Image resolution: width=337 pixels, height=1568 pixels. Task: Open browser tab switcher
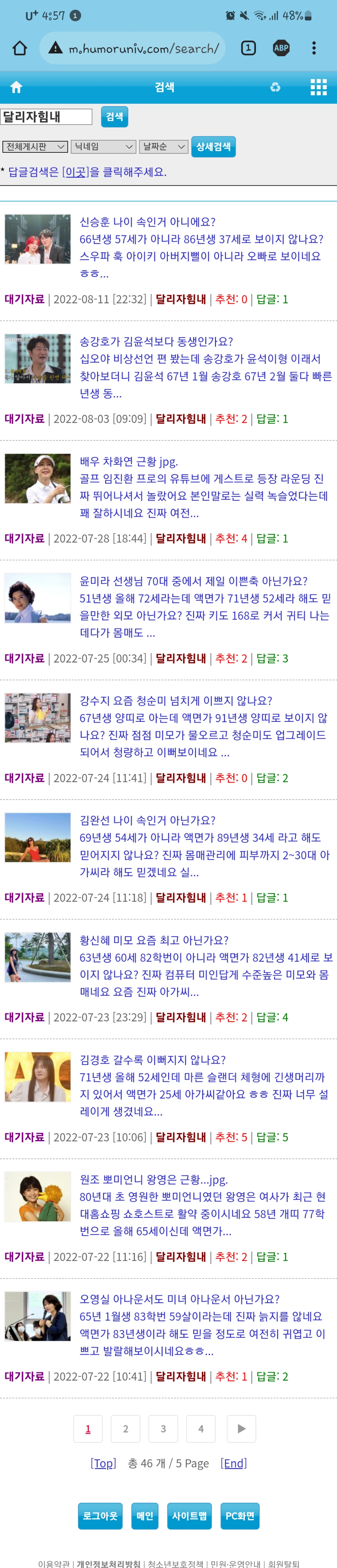248,48
